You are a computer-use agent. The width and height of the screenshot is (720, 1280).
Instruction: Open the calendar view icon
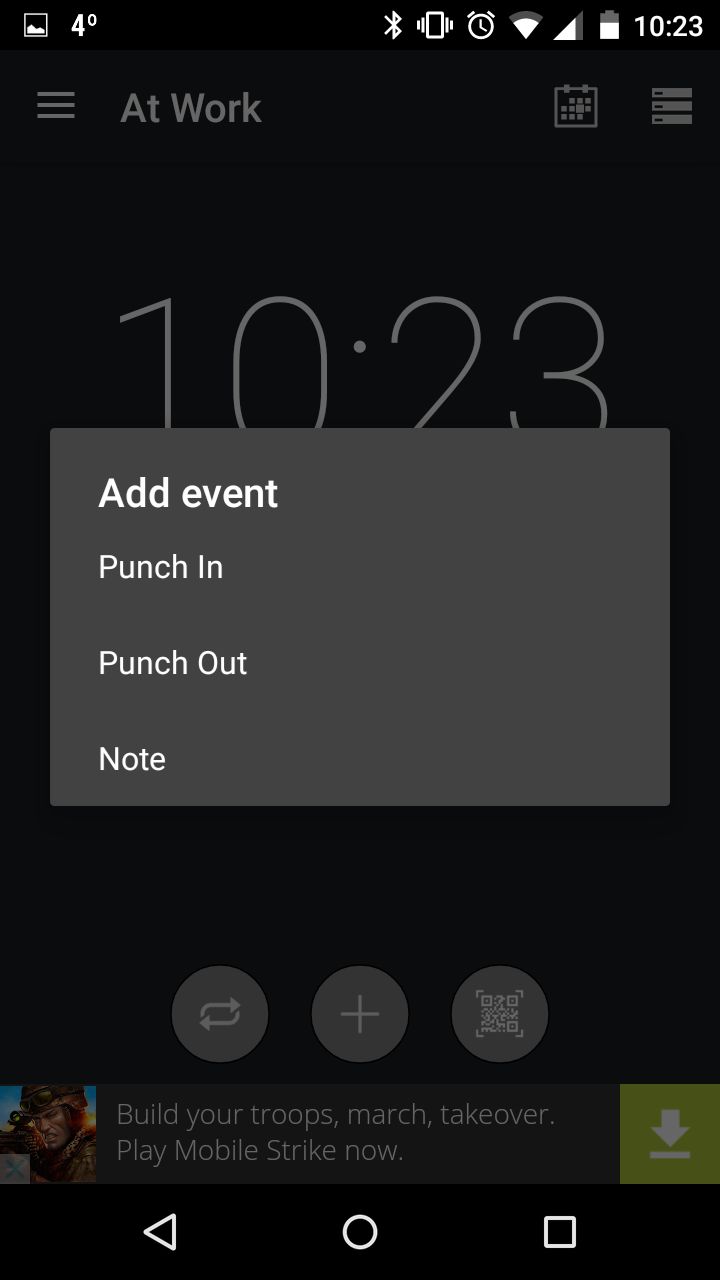576,106
